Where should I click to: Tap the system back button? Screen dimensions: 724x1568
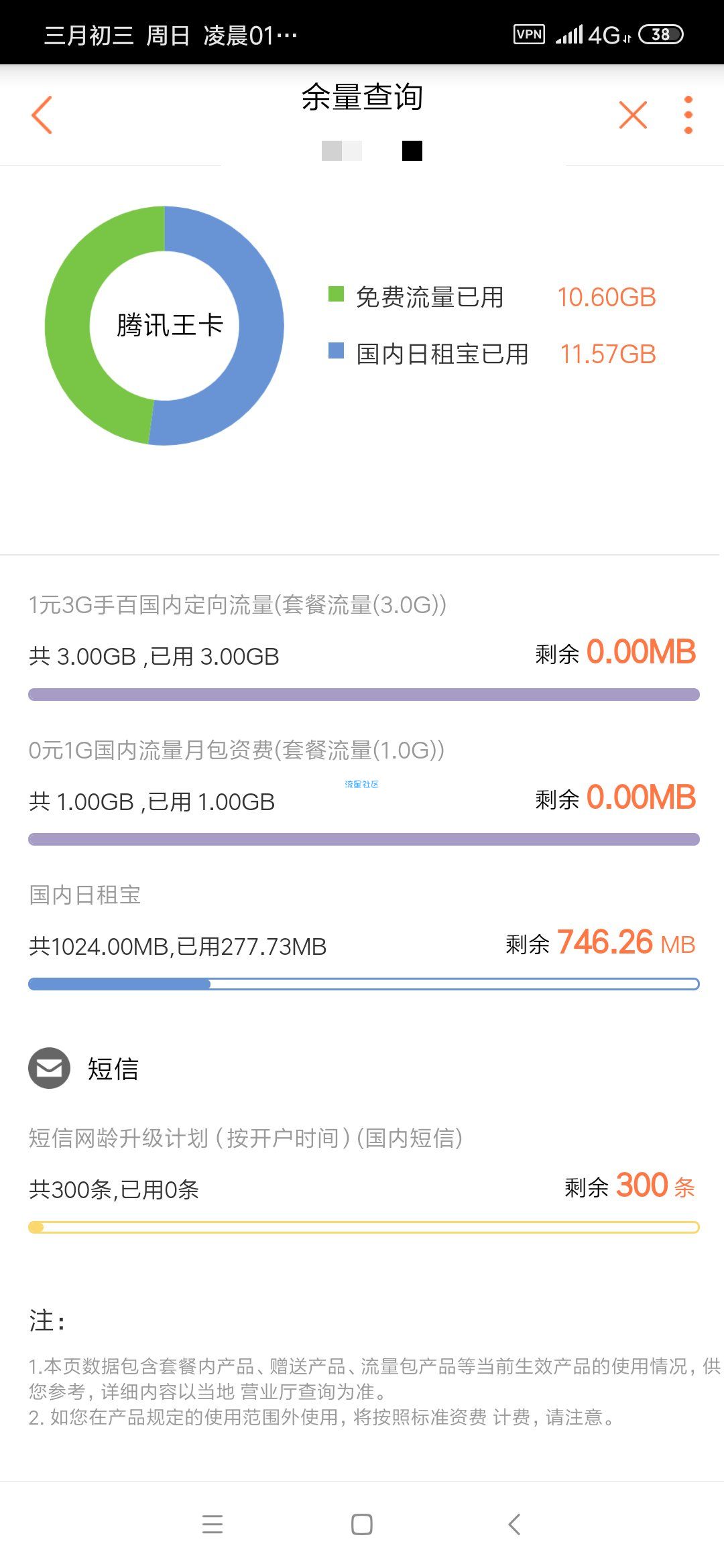514,1524
